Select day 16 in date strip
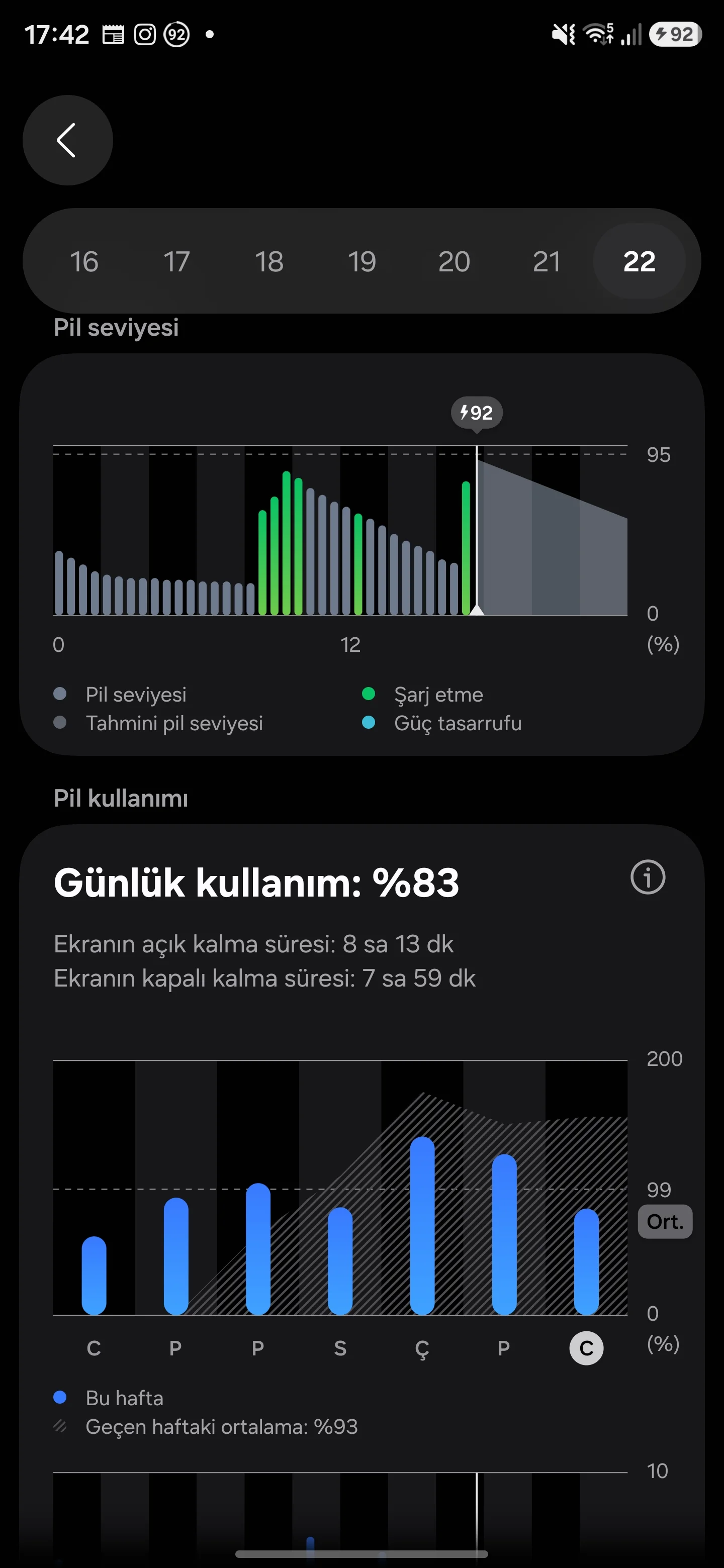 (84, 262)
